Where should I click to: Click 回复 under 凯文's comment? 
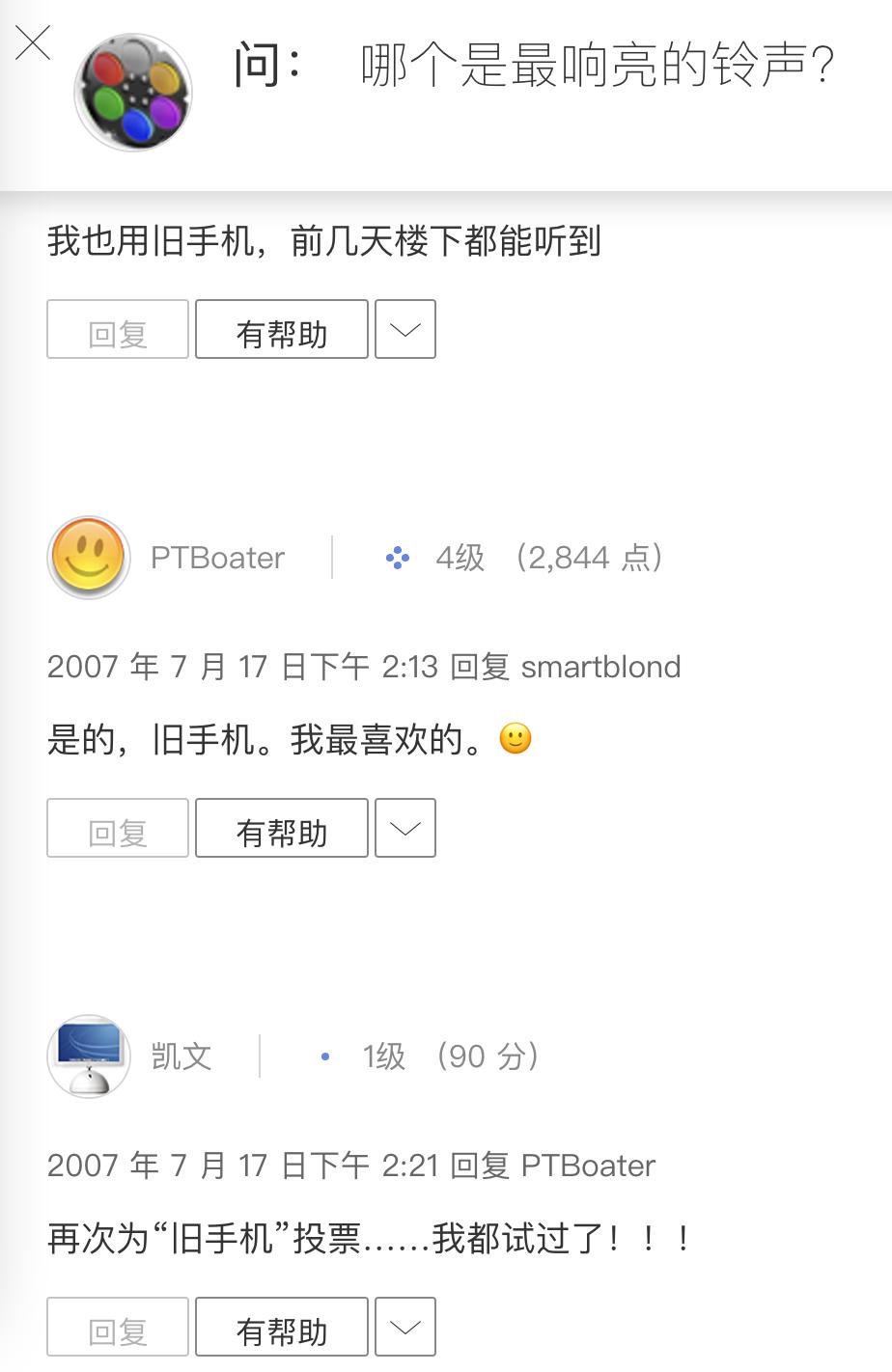click(x=117, y=1327)
